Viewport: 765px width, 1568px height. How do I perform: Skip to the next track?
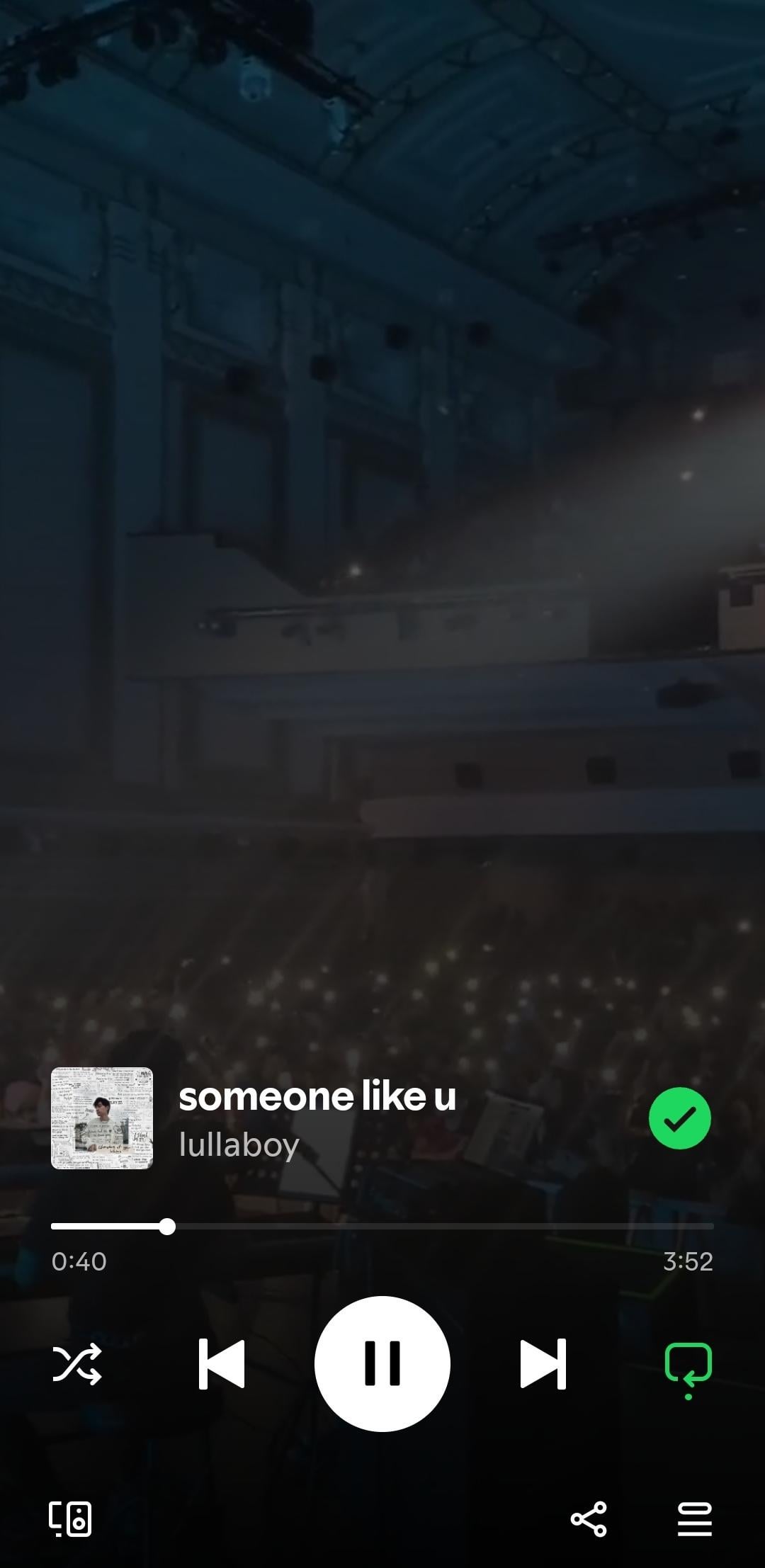[543, 1363]
